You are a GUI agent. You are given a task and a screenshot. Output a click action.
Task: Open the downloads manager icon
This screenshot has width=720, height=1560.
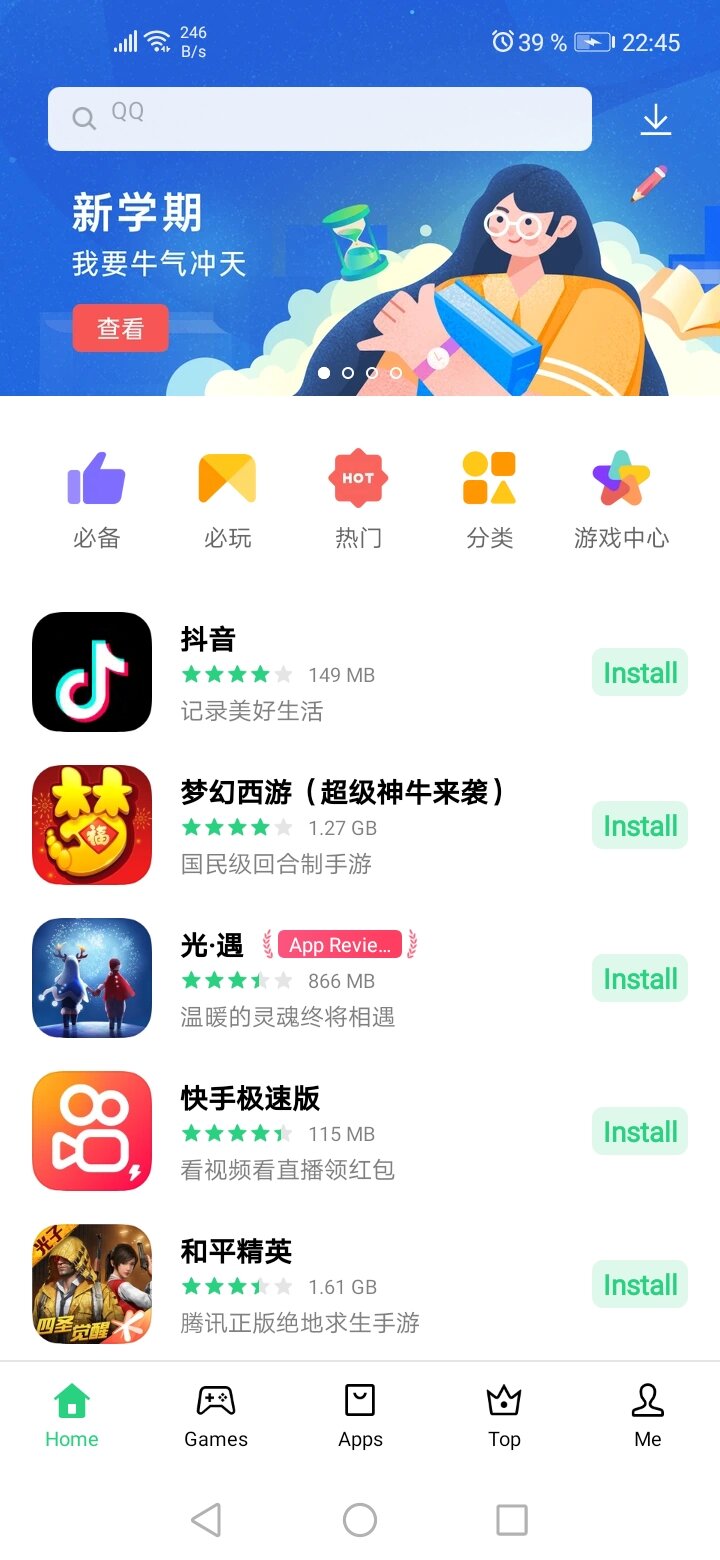pyautogui.click(x=656, y=120)
